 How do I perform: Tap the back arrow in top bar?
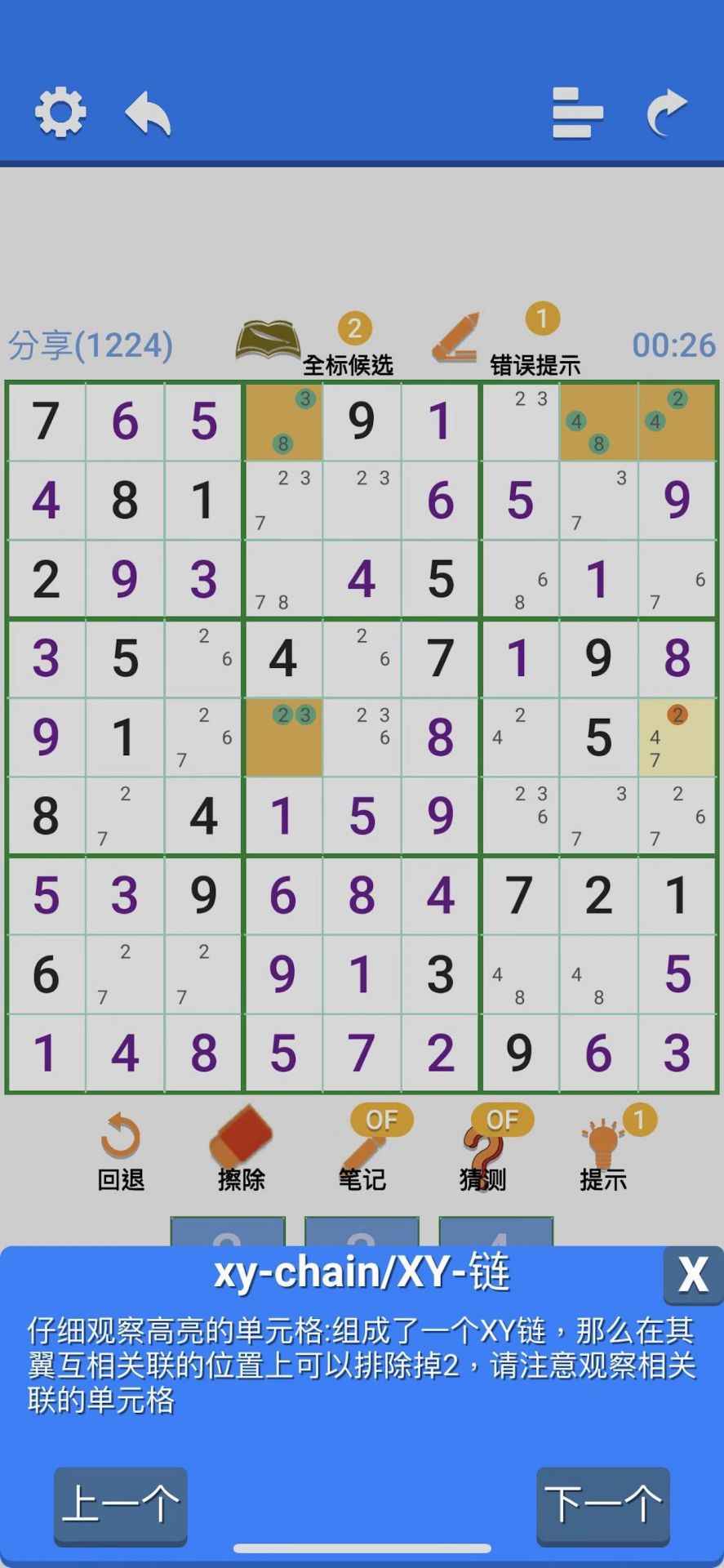click(148, 112)
